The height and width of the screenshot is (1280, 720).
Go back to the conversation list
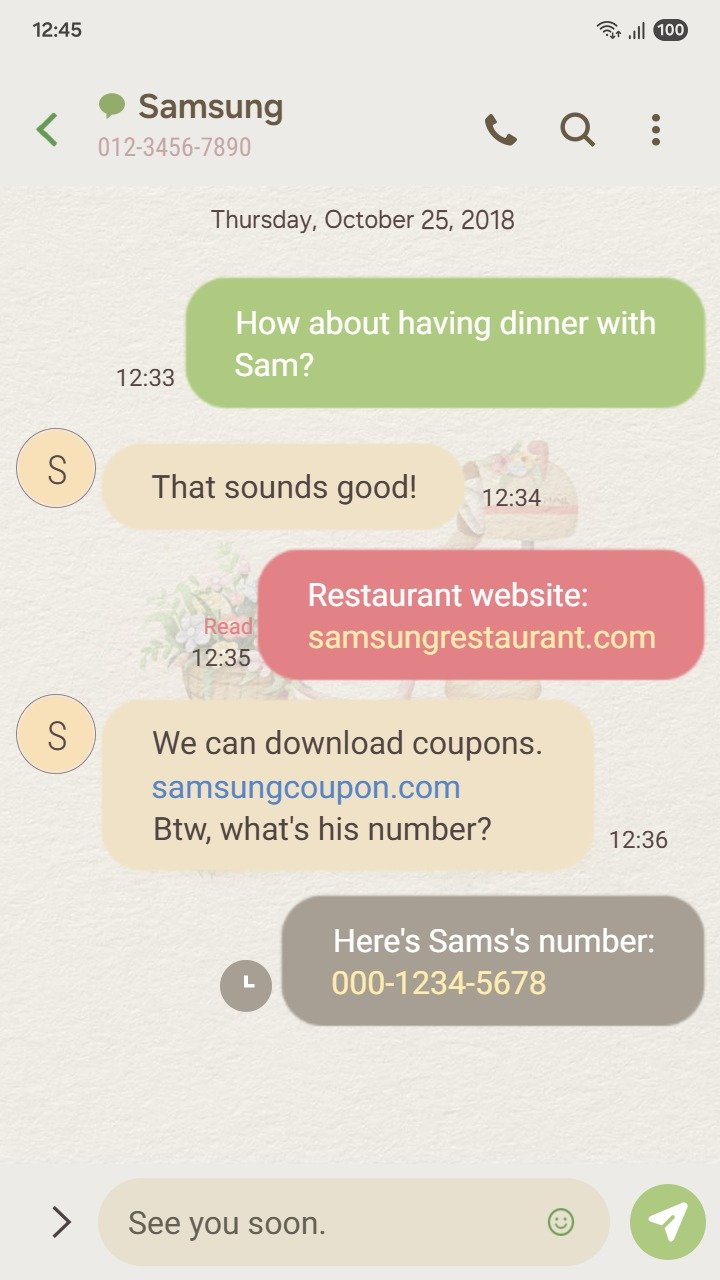click(x=47, y=130)
